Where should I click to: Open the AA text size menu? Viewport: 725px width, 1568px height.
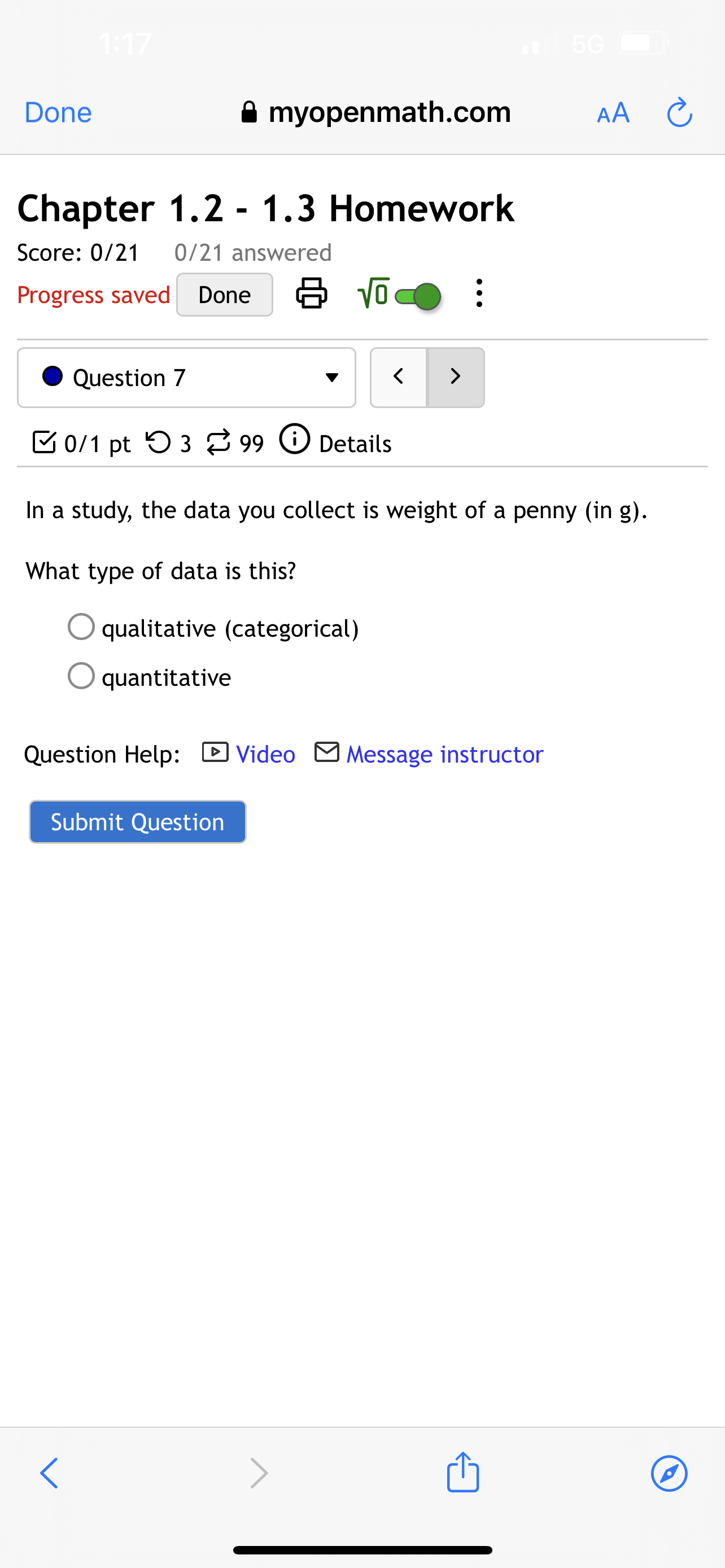pos(613,112)
